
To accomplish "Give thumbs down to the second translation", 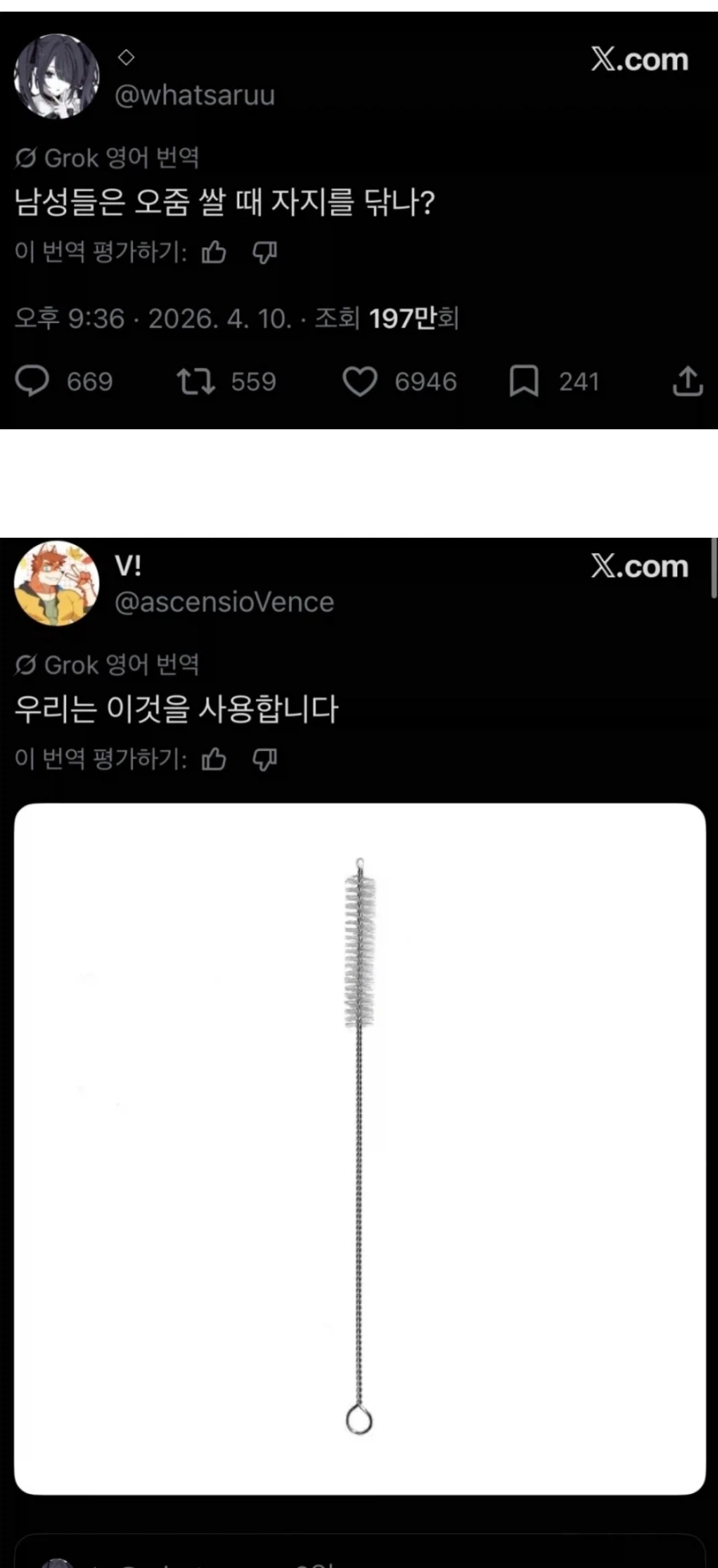I will pyautogui.click(x=265, y=760).
